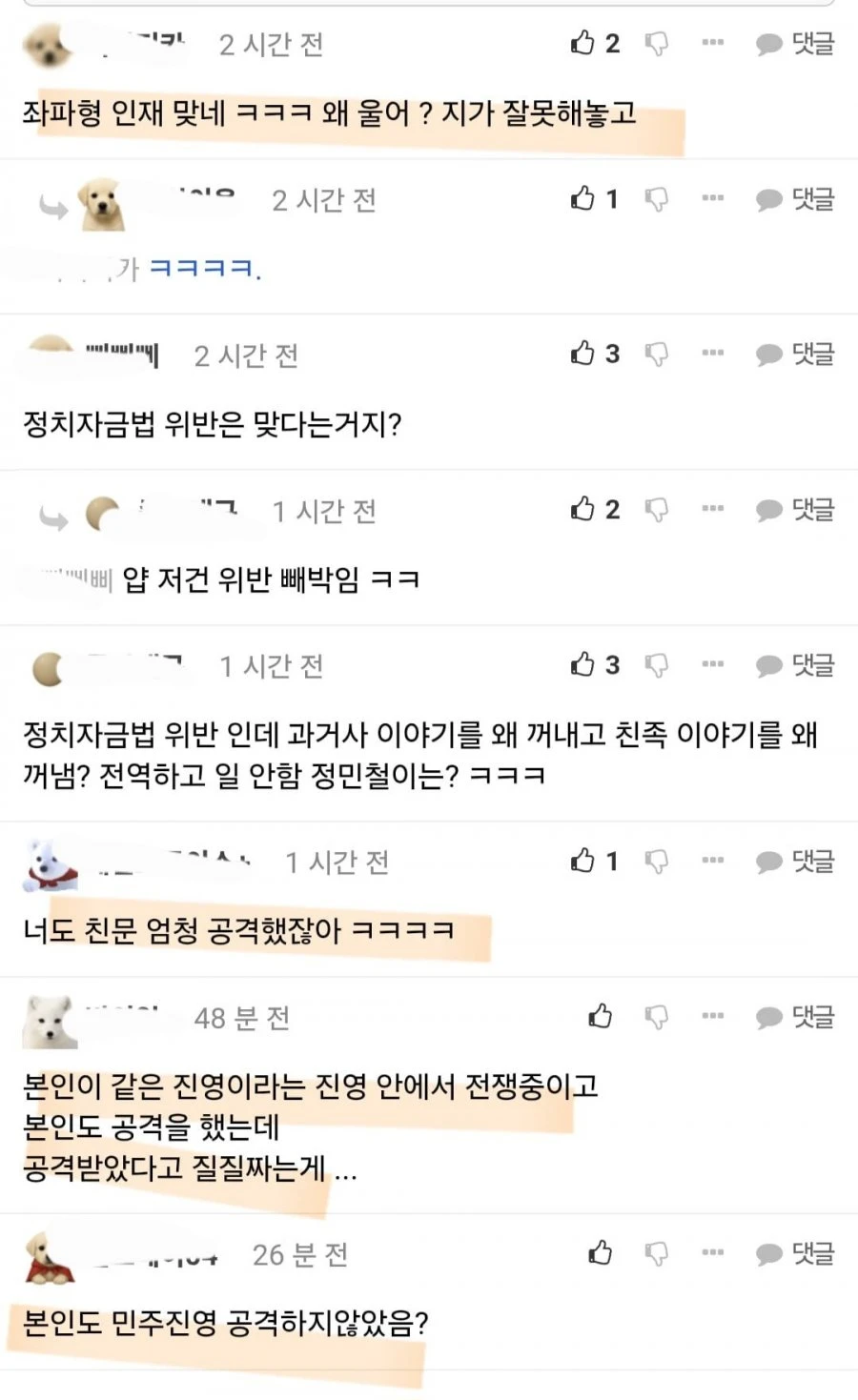The image size is (858, 1400).
Task: Reply to the 48분 전 comment
Action: [795, 1018]
